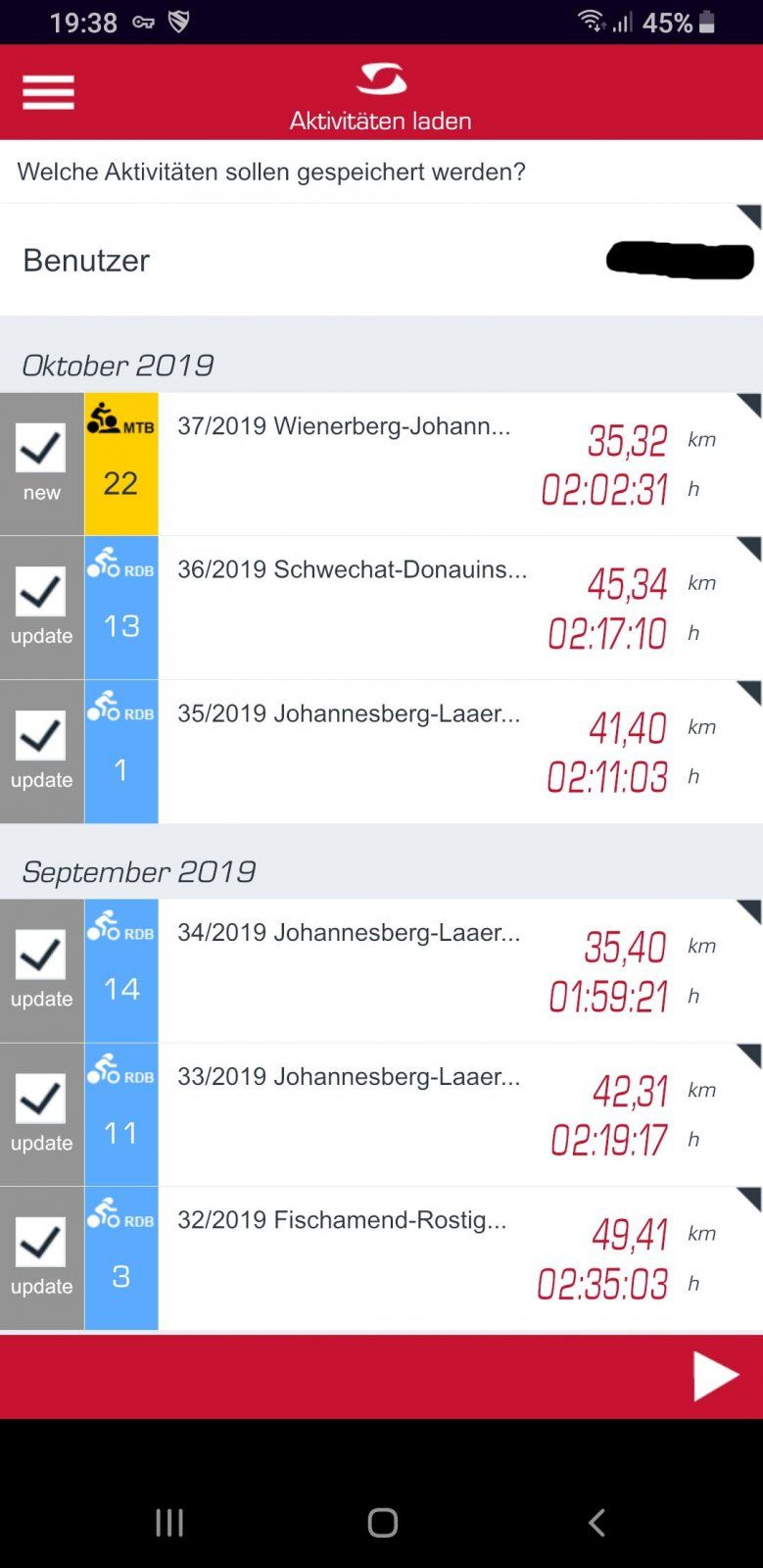Uncheck activity 32/2019 Fischamend-Rostig

(41, 1244)
